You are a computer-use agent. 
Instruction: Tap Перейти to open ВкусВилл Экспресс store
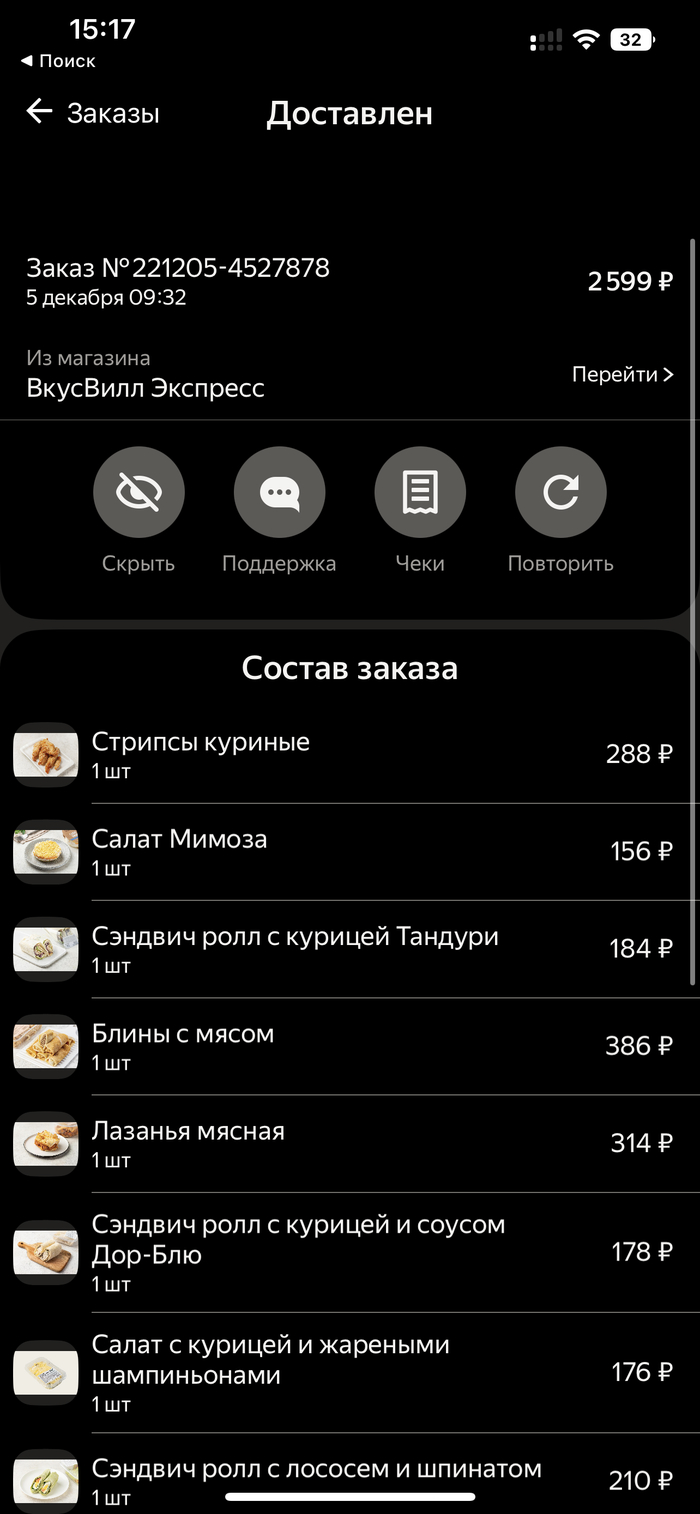pyautogui.click(x=622, y=375)
